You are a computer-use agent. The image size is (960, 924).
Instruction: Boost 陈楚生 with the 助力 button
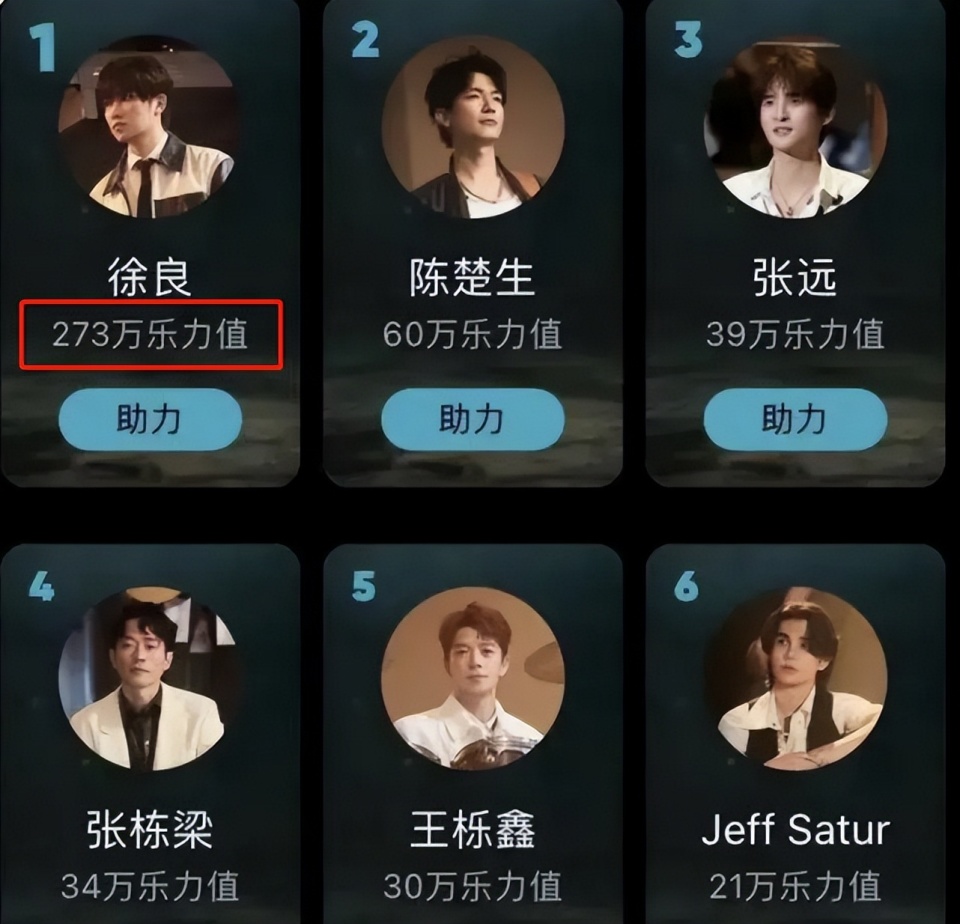472,420
